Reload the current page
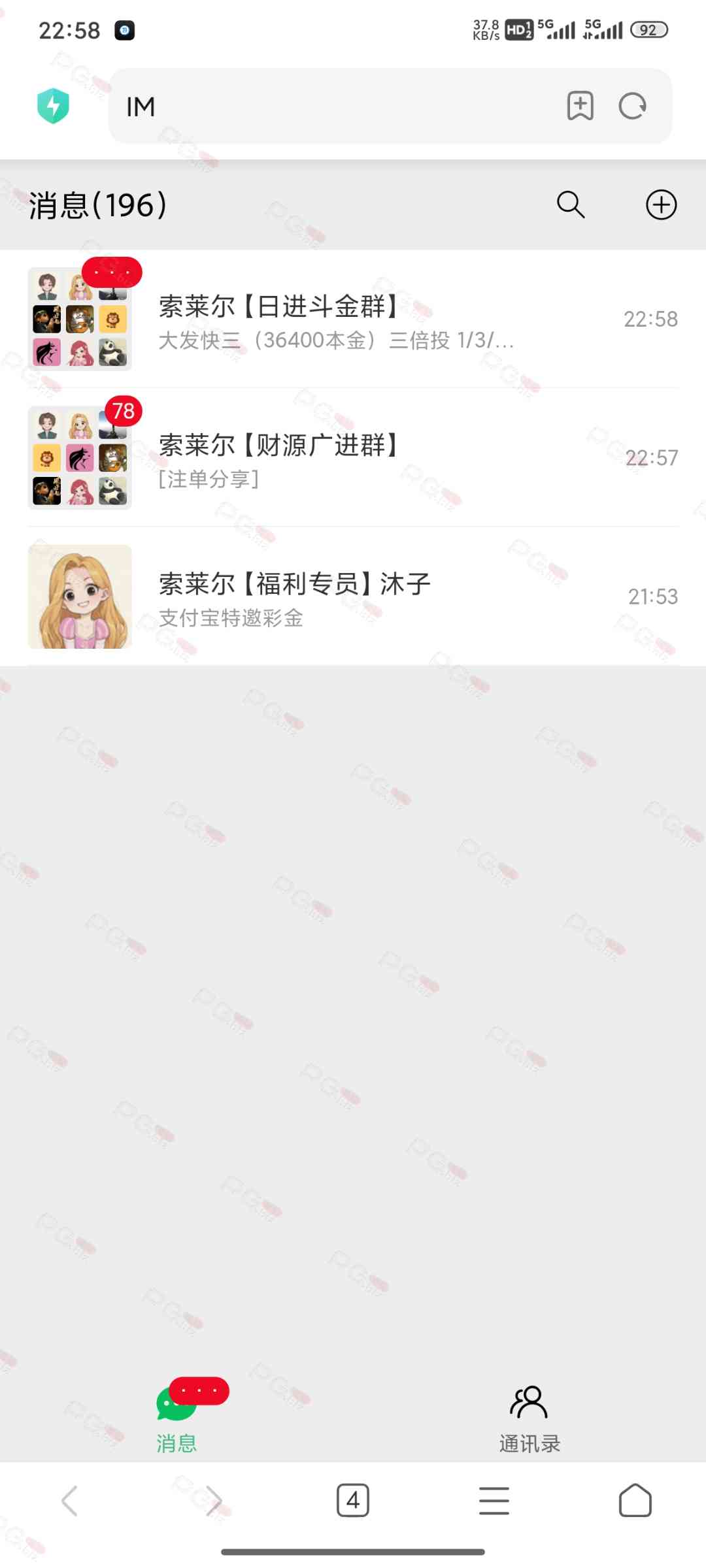Viewport: 706px width, 1568px height. click(632, 106)
